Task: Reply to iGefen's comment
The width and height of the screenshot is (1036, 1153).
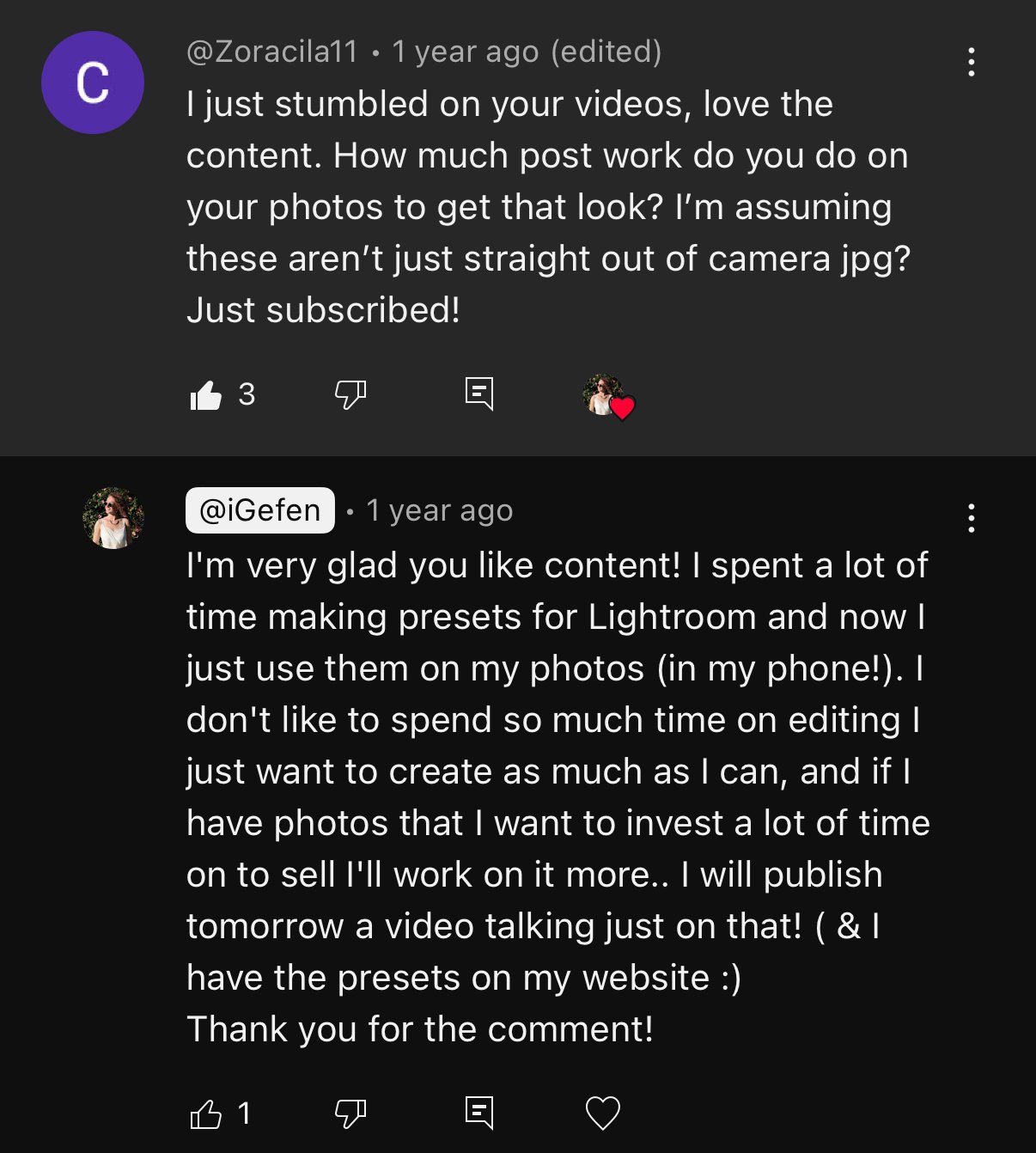Action: point(478,1113)
